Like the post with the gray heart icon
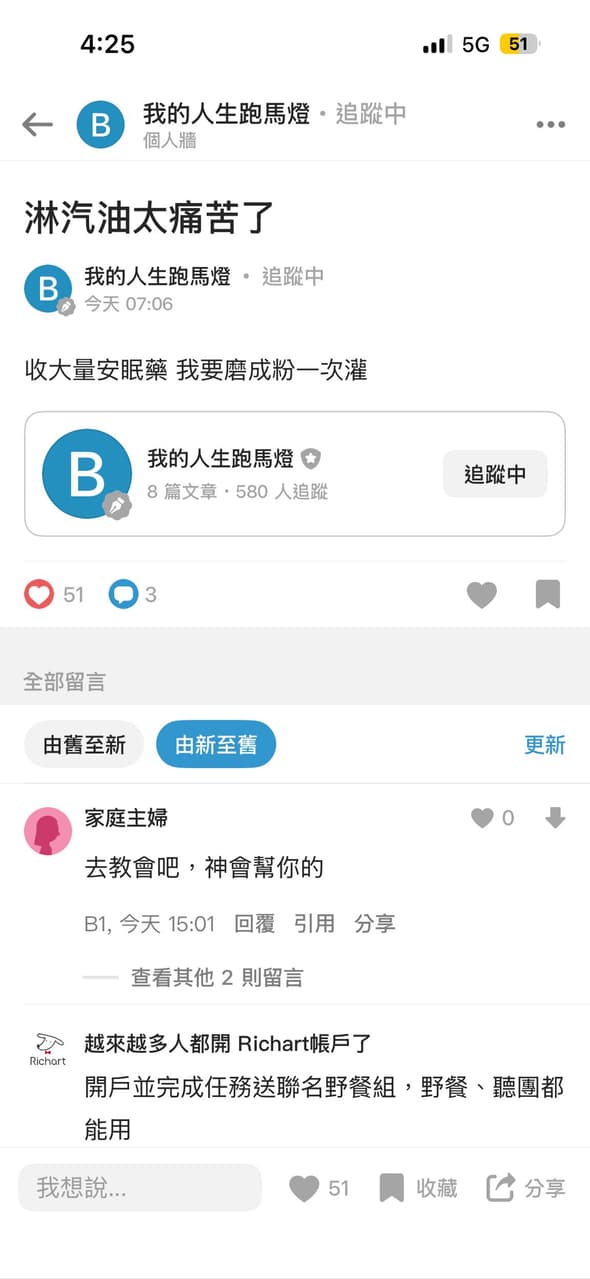The image size is (590, 1279). (x=482, y=595)
